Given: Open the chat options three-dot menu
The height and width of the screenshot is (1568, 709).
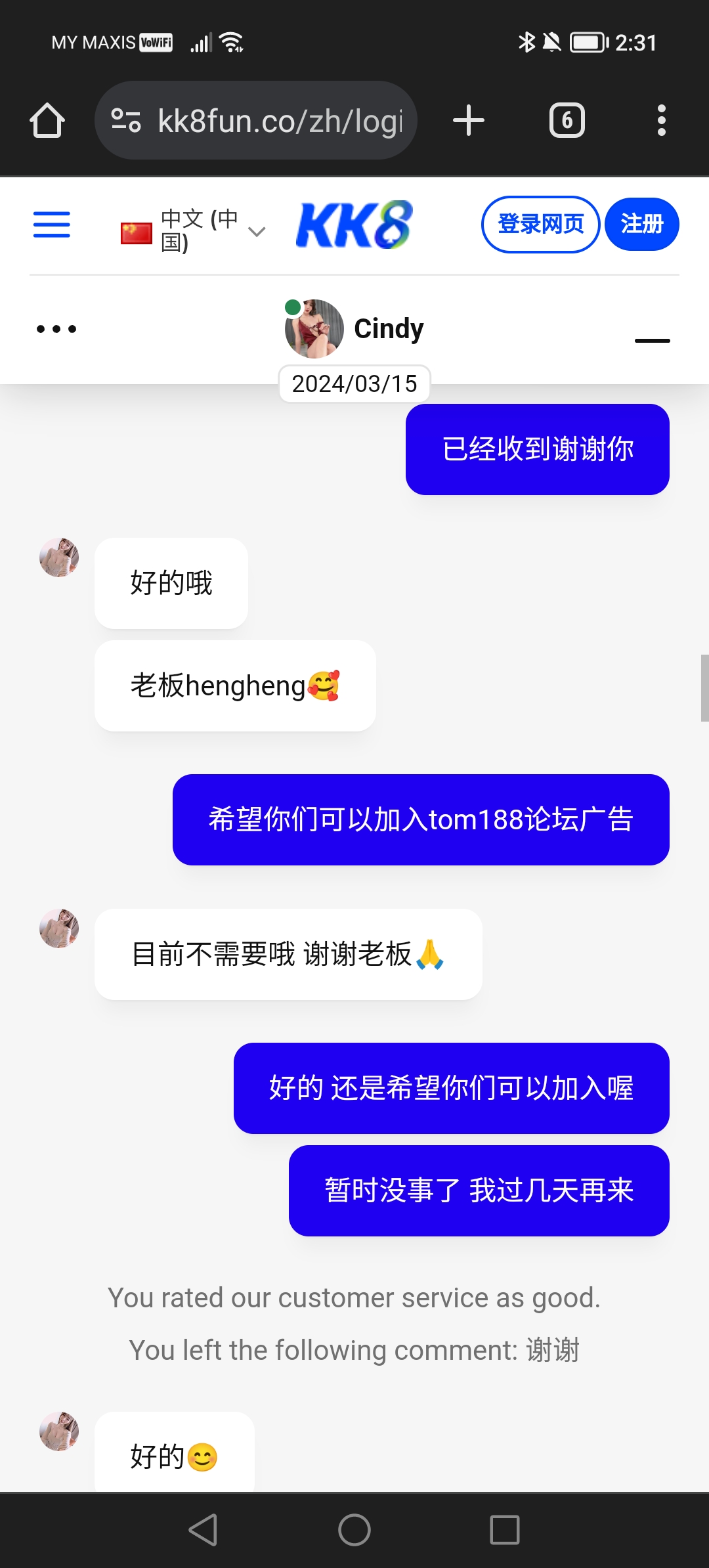Looking at the screenshot, I should pos(56,329).
